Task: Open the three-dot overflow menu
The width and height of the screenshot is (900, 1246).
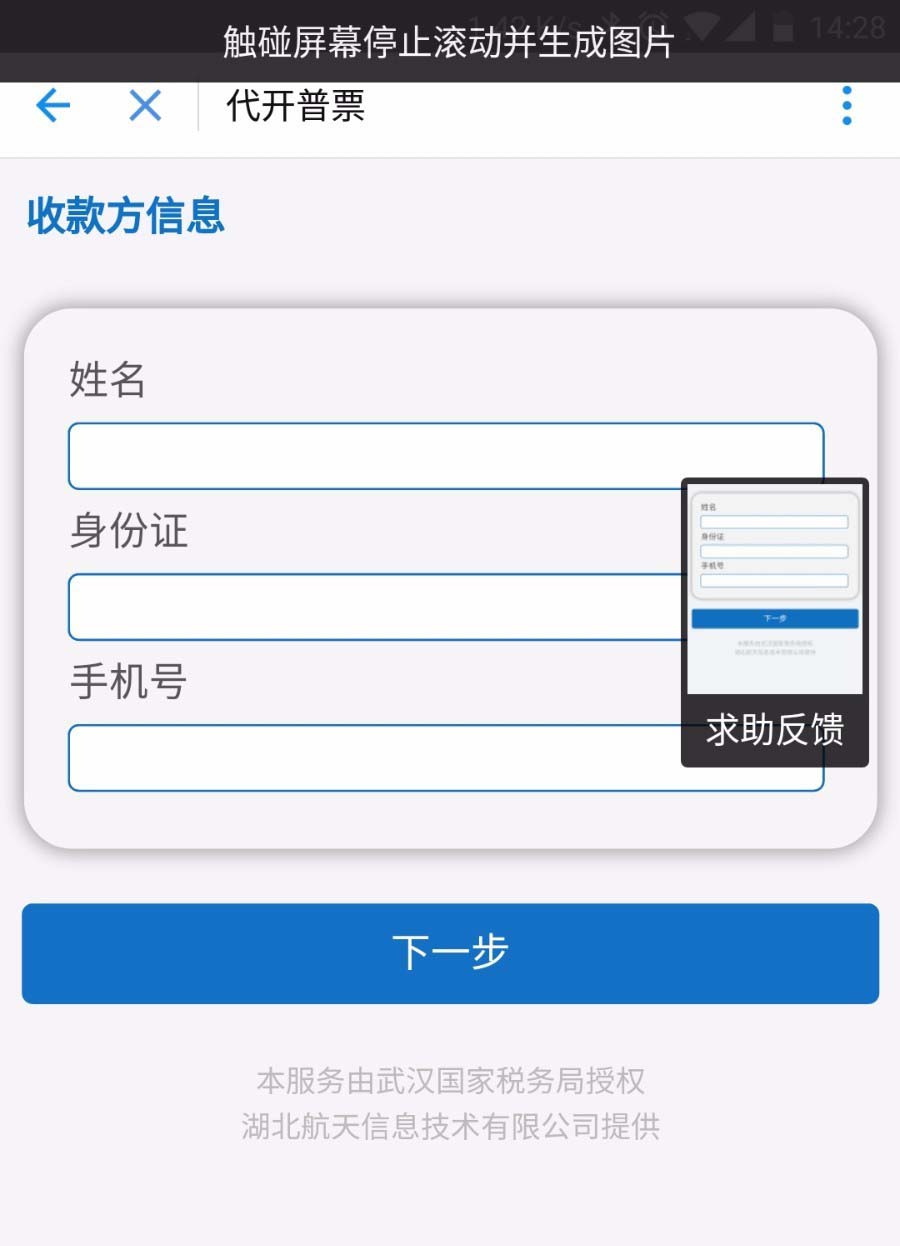Action: click(846, 105)
